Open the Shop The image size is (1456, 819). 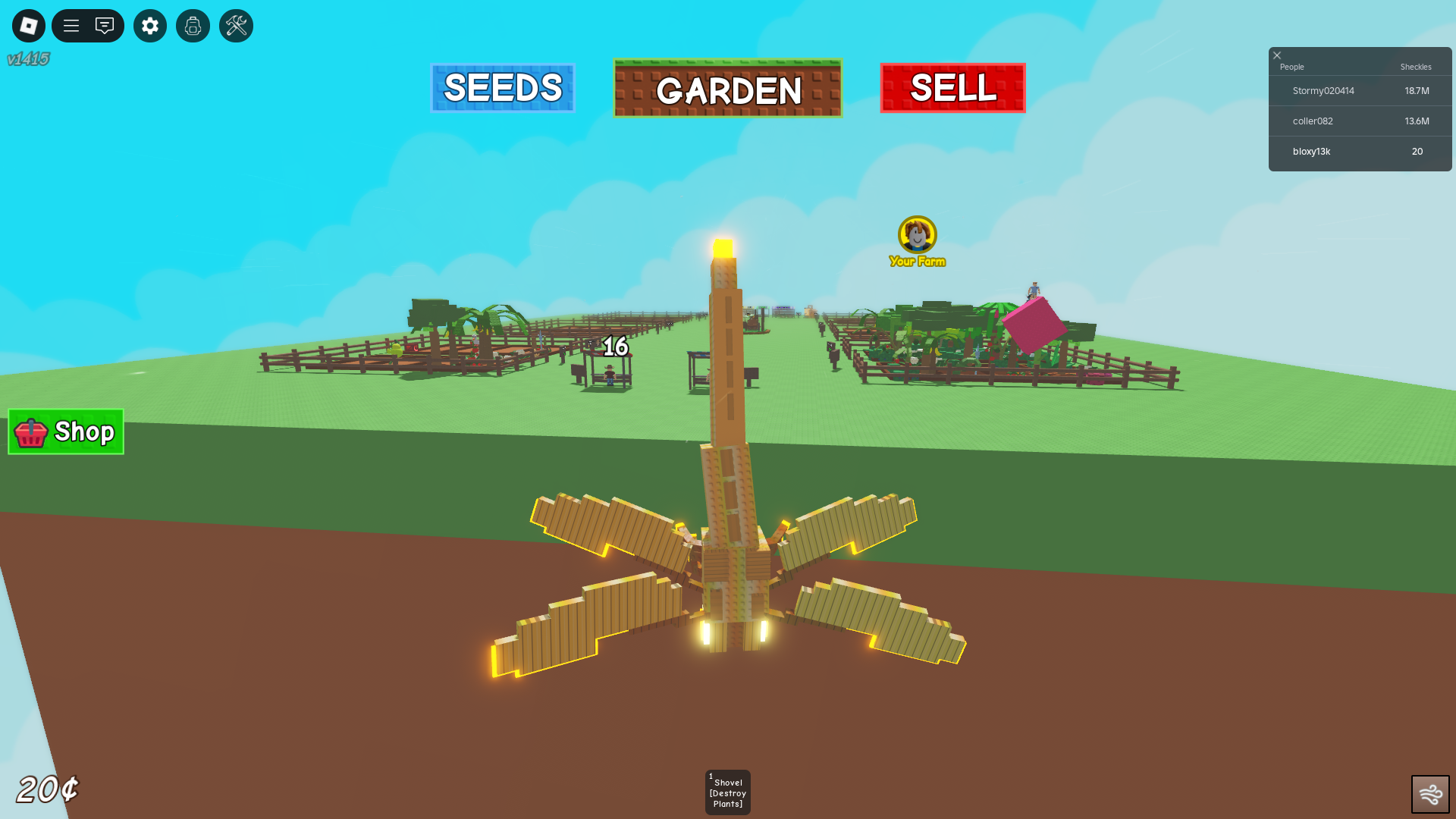pyautogui.click(x=66, y=431)
